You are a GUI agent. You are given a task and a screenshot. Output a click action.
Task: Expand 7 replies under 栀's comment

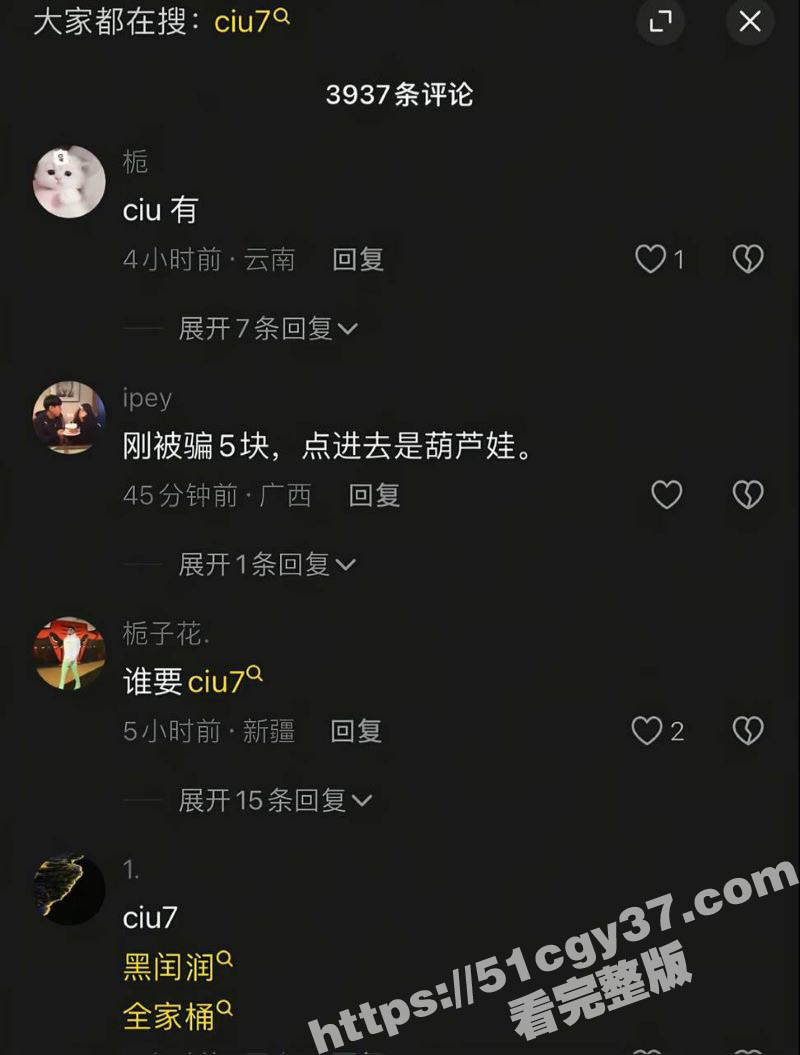coord(267,328)
